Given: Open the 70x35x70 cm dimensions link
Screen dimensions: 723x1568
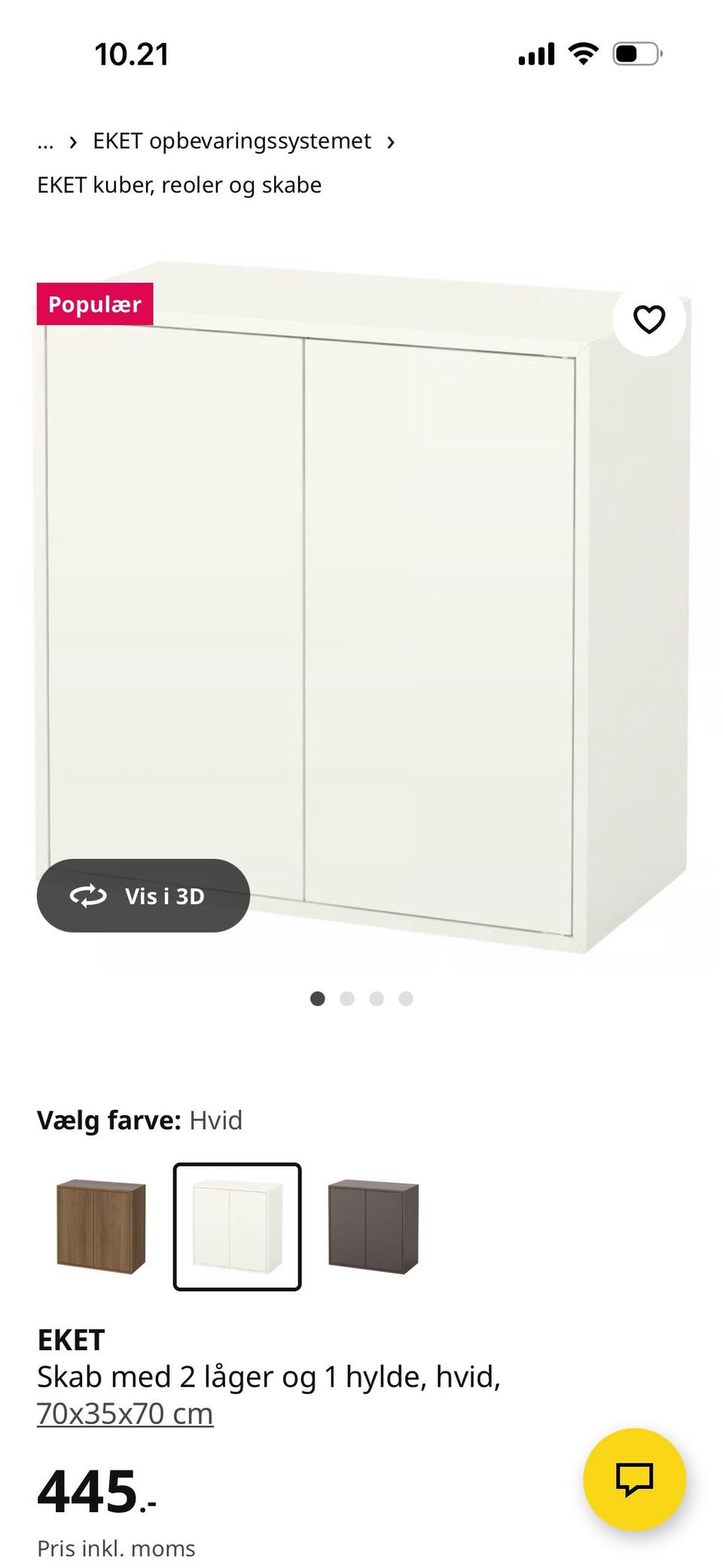Looking at the screenshot, I should point(124,1413).
